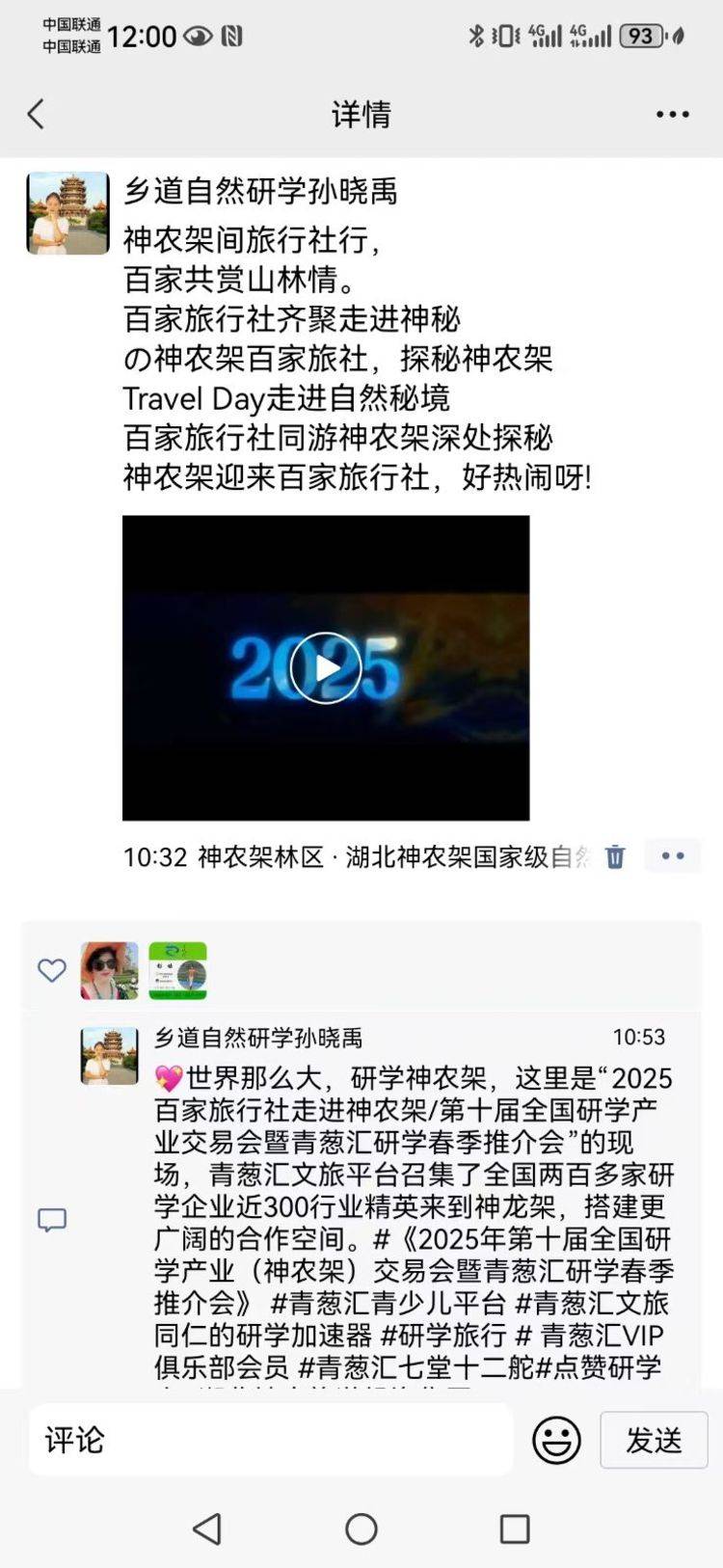Send the comment with 发送
The image size is (723, 1568).
point(654,1440)
